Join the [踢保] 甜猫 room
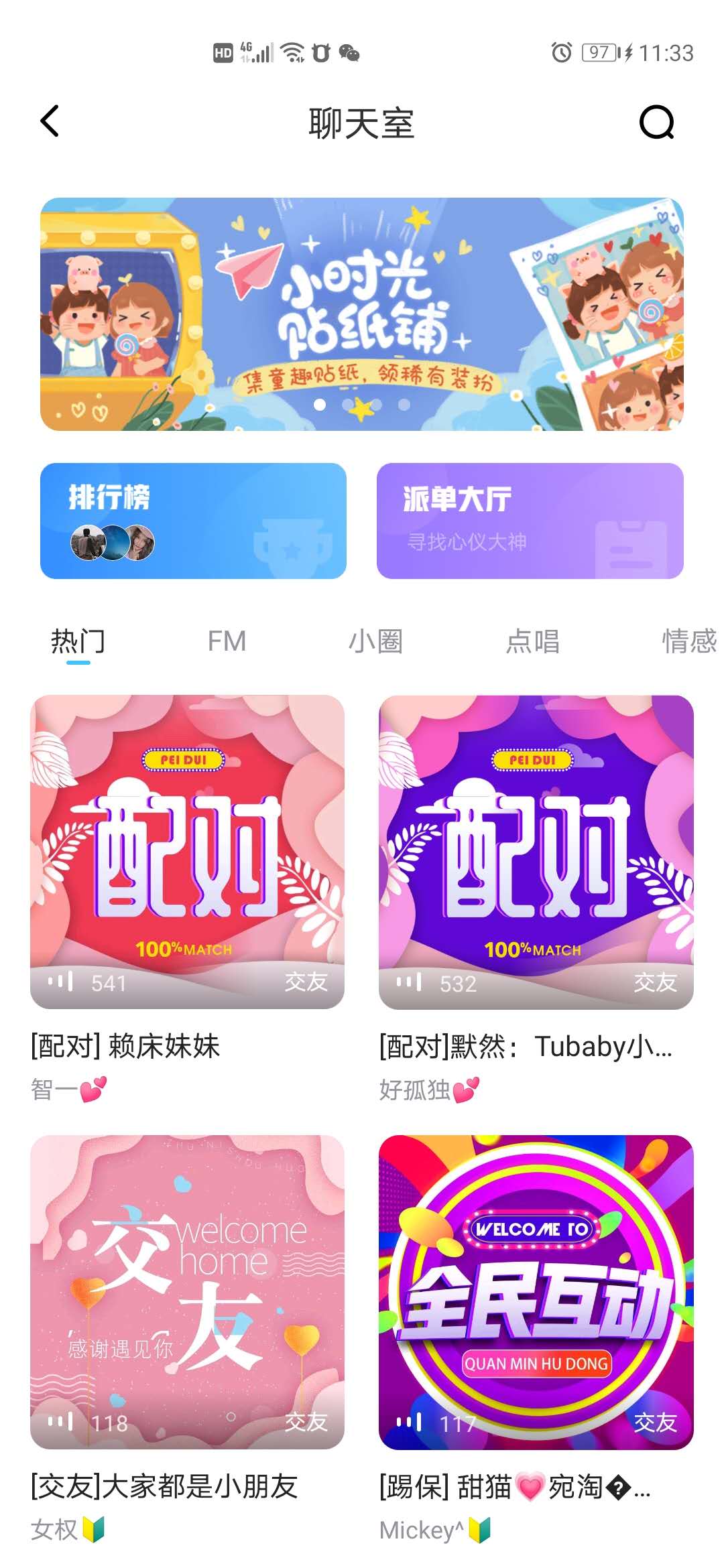724x1568 pixels. (536, 1291)
